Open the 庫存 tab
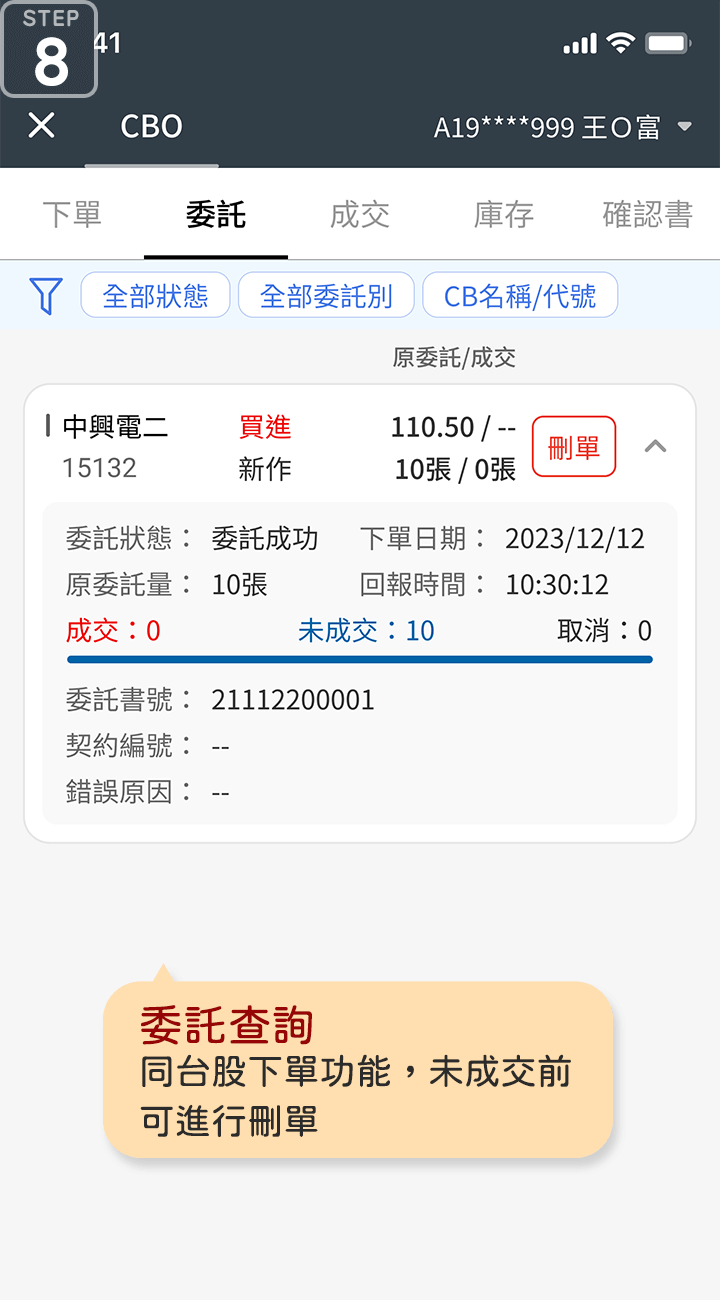This screenshot has height=1300, width=720. click(x=504, y=214)
